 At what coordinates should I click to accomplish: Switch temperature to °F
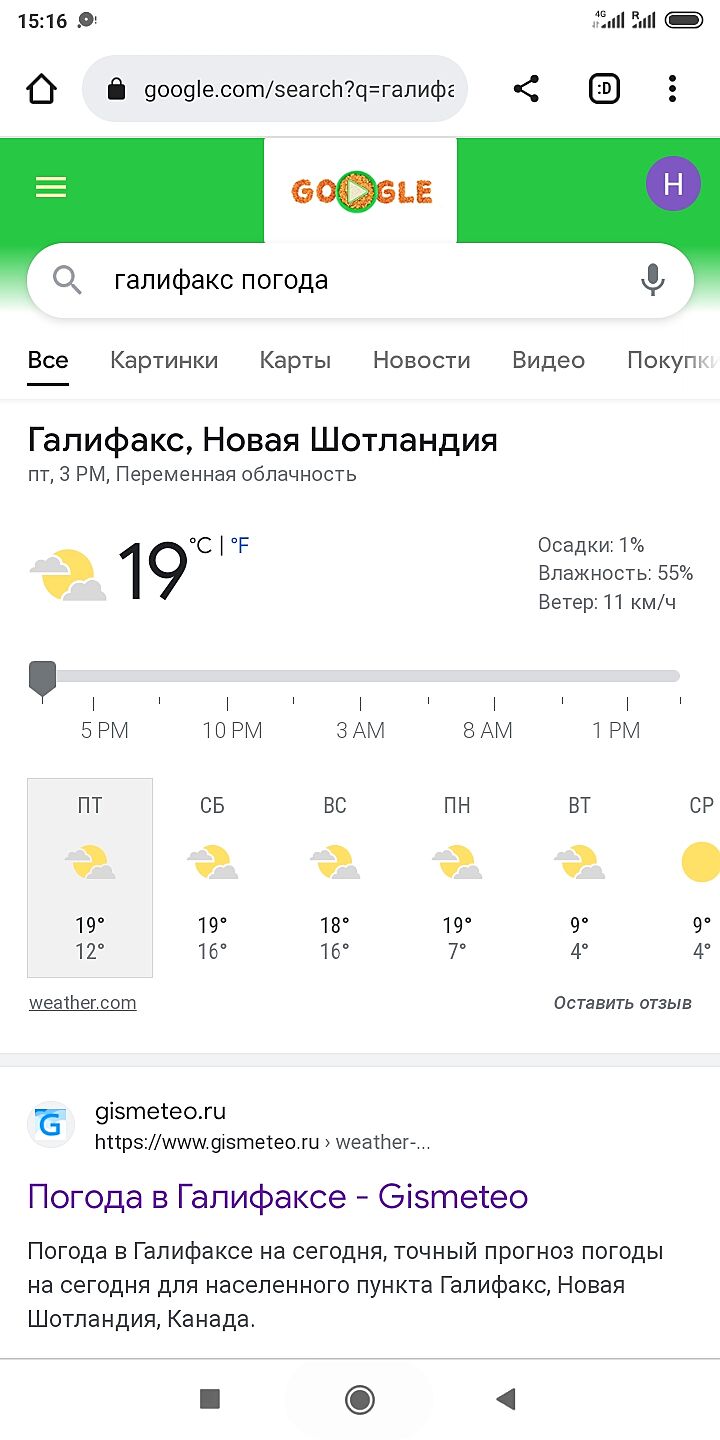(x=240, y=545)
